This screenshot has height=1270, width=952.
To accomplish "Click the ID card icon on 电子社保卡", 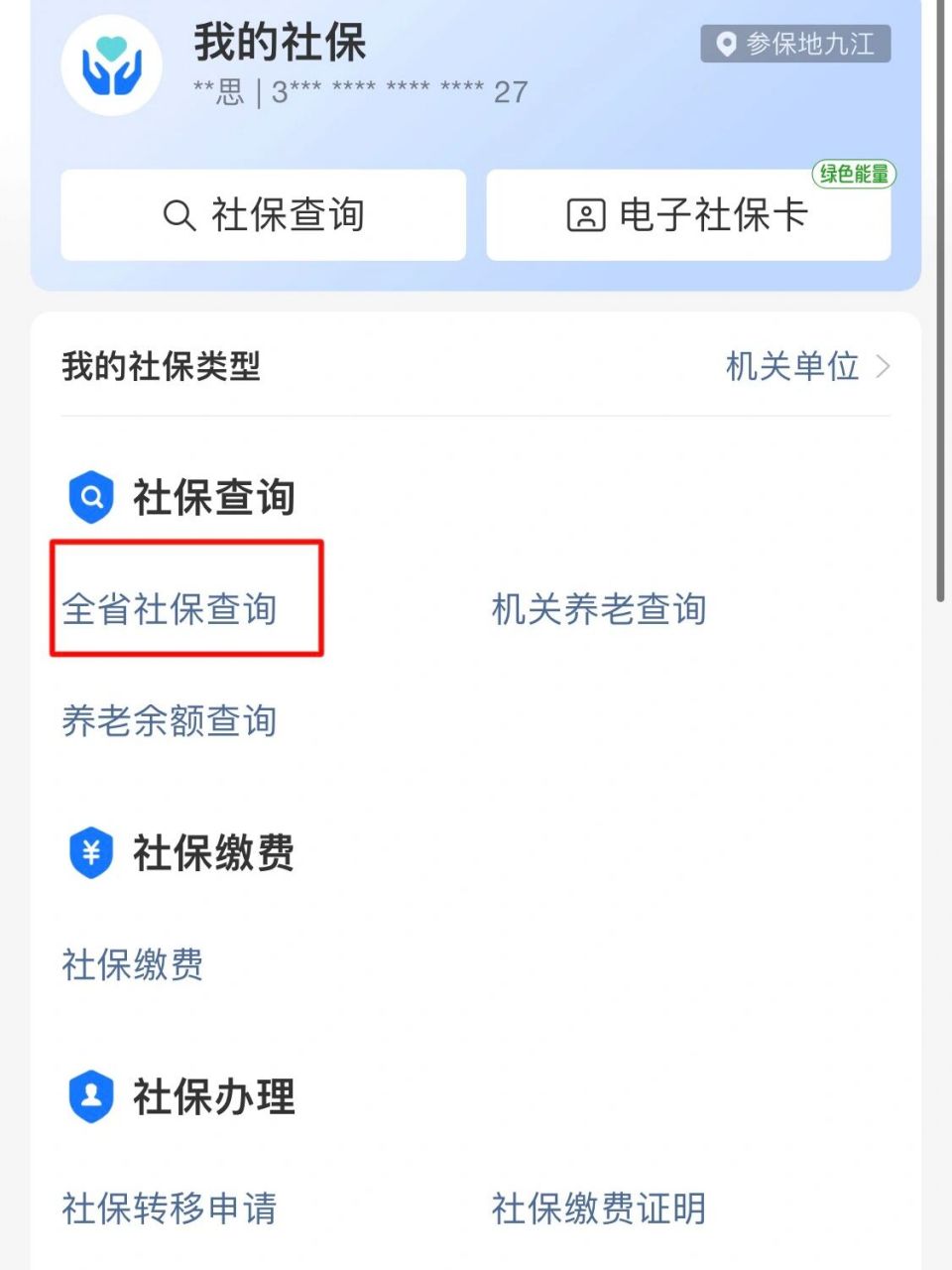I will pyautogui.click(x=587, y=214).
